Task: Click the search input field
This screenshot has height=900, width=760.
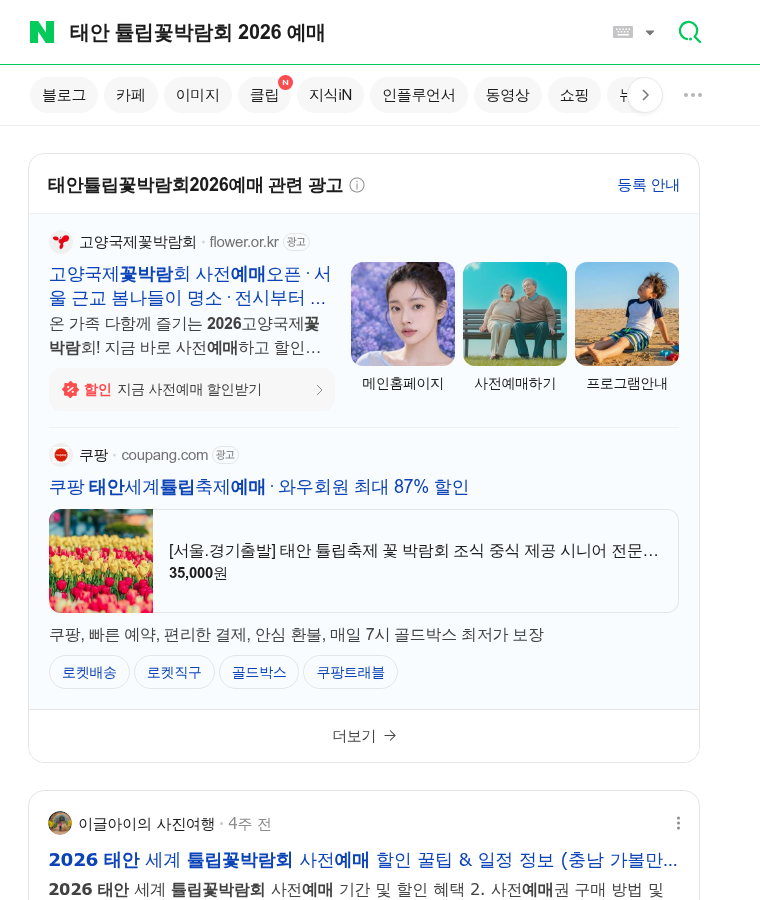Action: pyautogui.click(x=300, y=31)
